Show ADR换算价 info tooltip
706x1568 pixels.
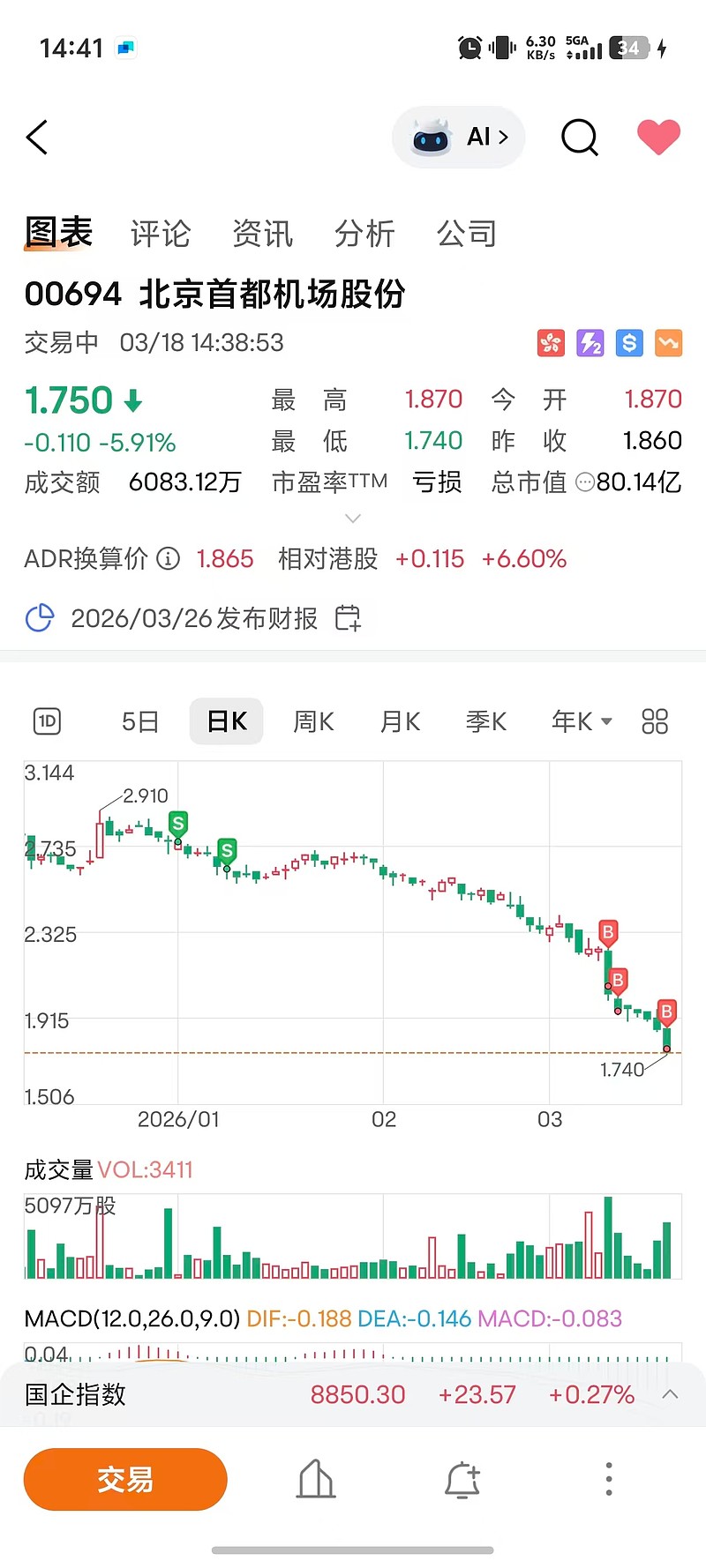(168, 558)
